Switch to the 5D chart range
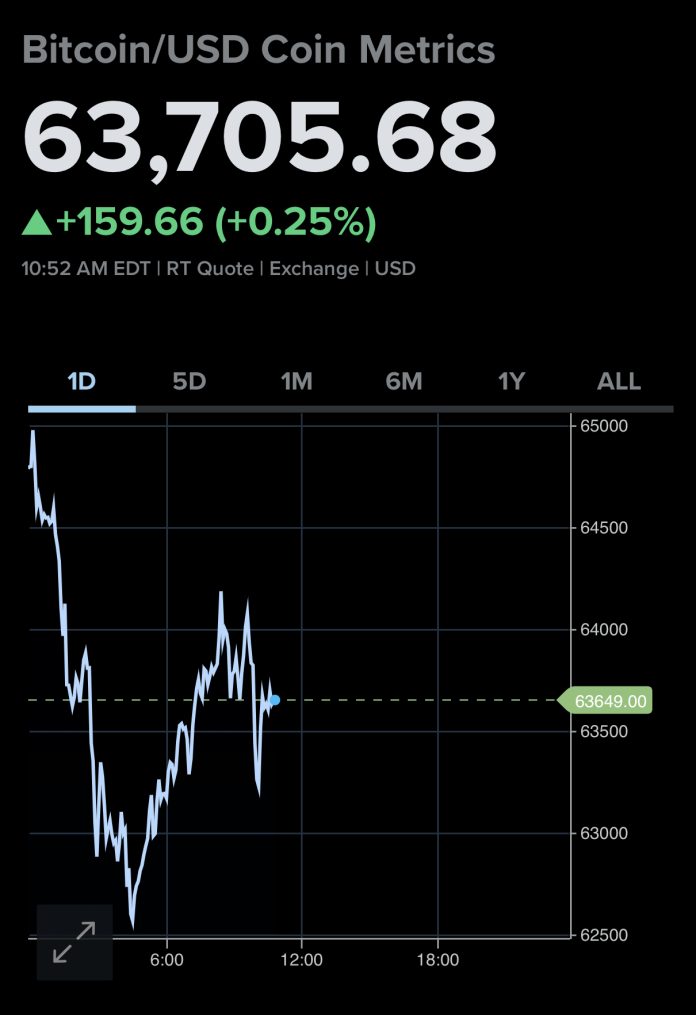 click(189, 381)
